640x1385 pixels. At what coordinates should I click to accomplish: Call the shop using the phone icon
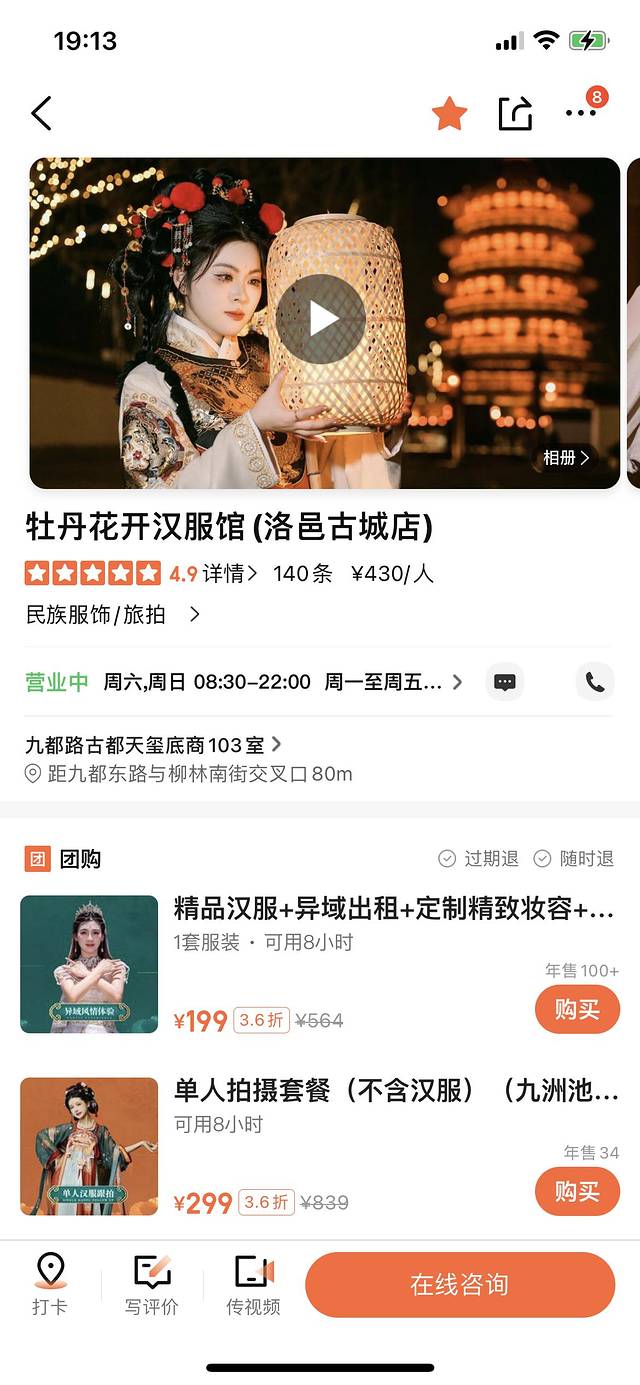pyautogui.click(x=595, y=683)
